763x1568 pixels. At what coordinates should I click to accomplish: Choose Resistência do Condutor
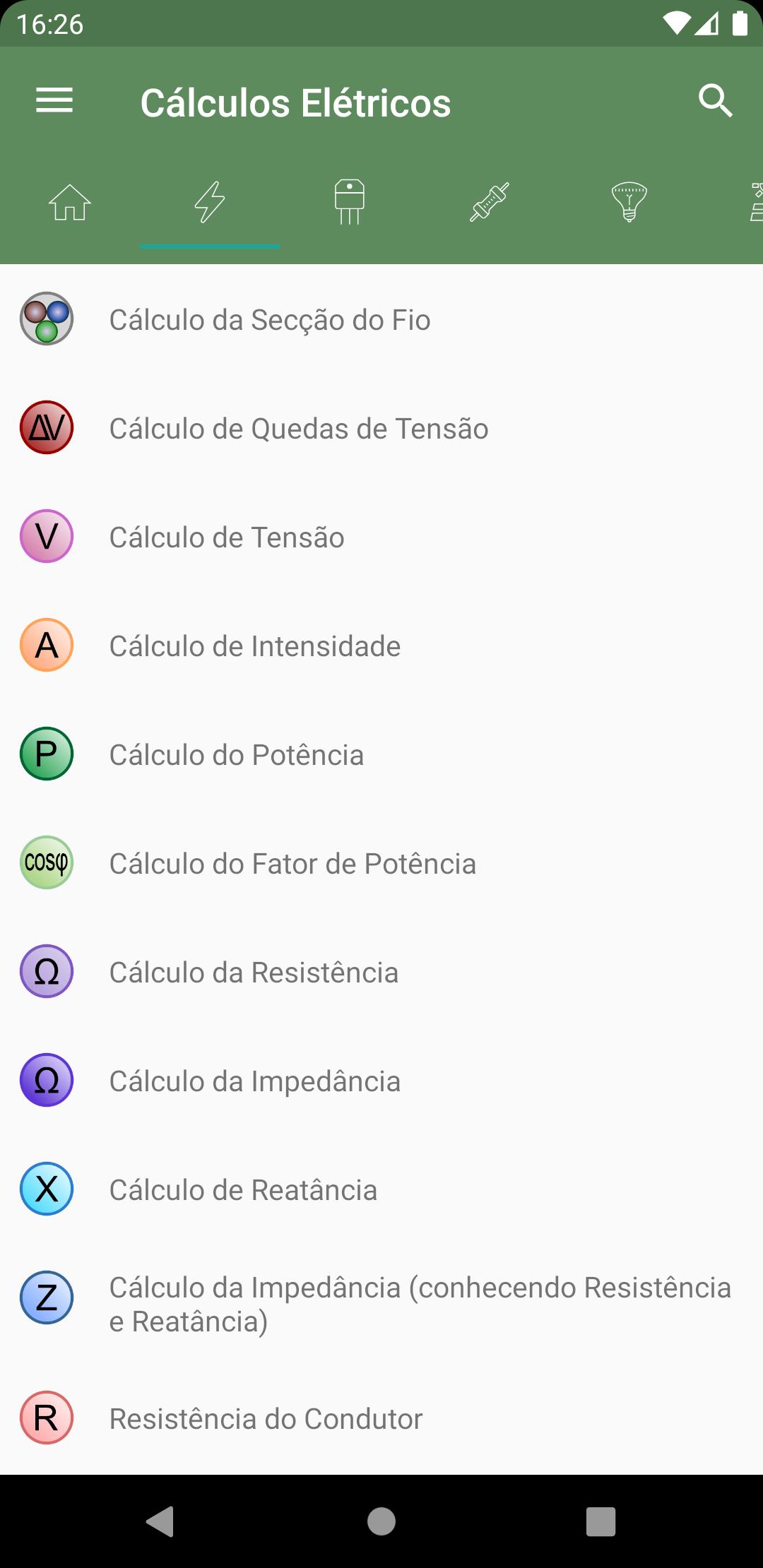coord(381,1418)
